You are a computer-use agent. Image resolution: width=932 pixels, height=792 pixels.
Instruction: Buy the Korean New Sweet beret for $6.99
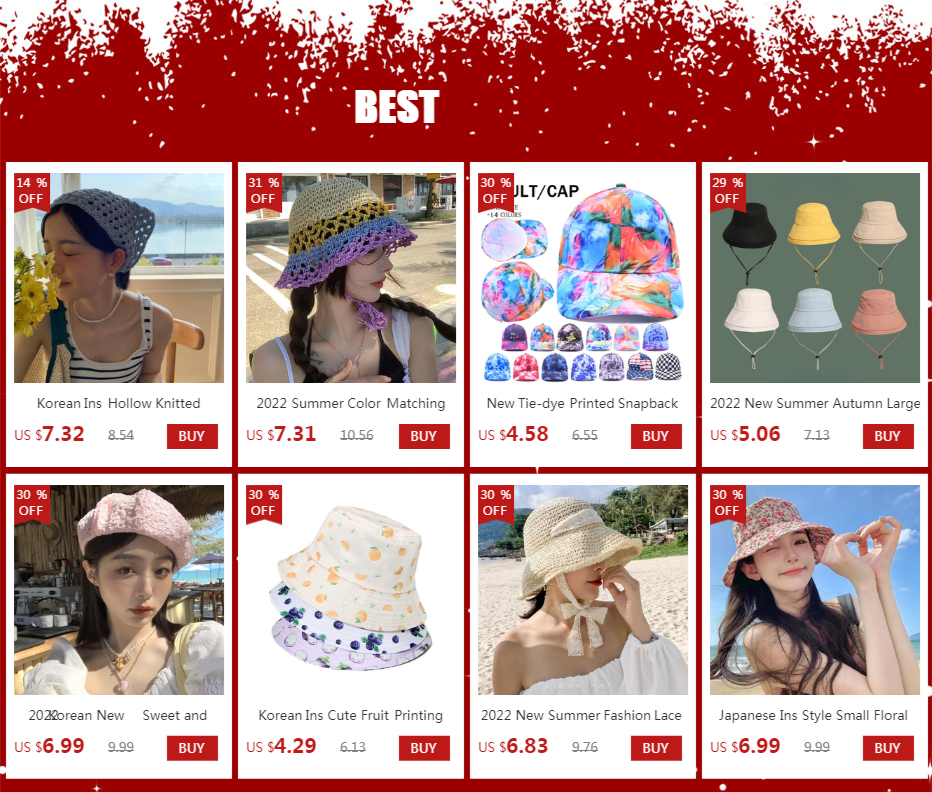(x=192, y=748)
